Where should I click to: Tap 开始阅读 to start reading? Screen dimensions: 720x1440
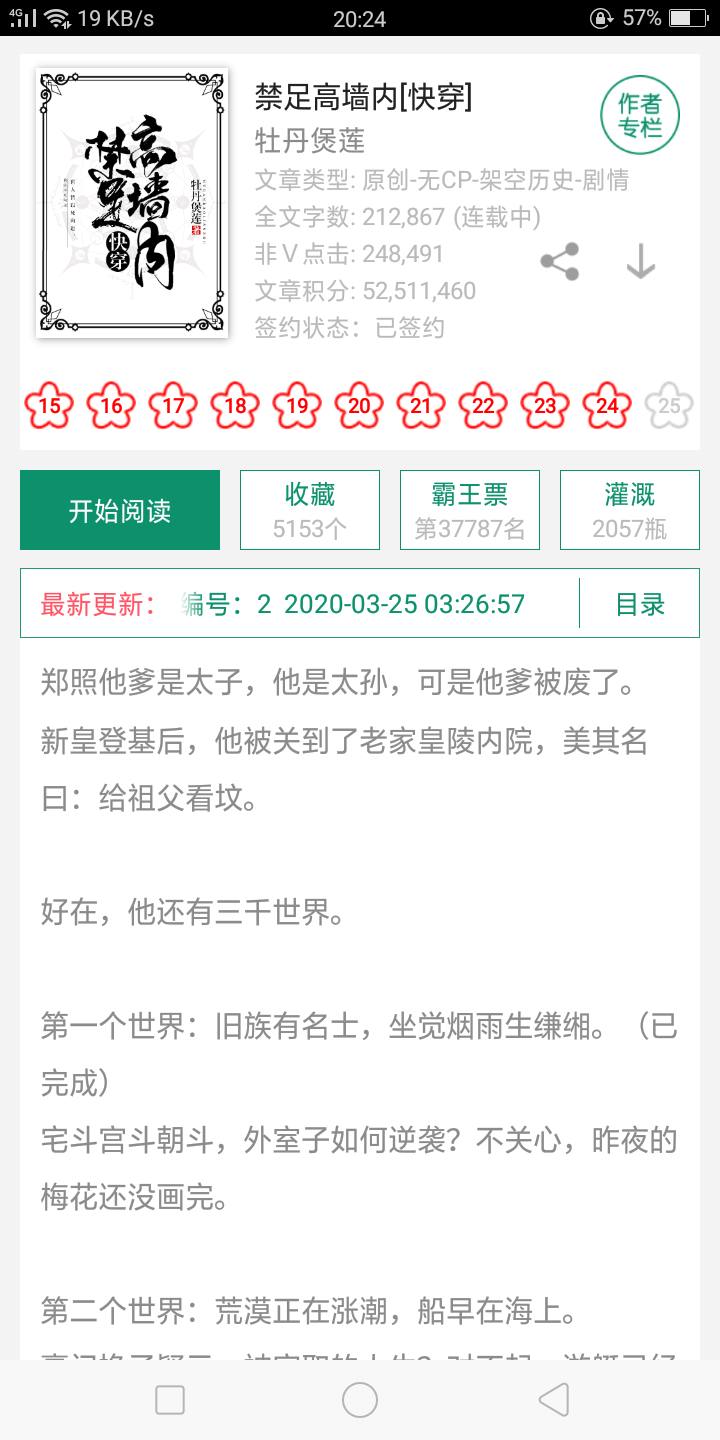pos(120,511)
